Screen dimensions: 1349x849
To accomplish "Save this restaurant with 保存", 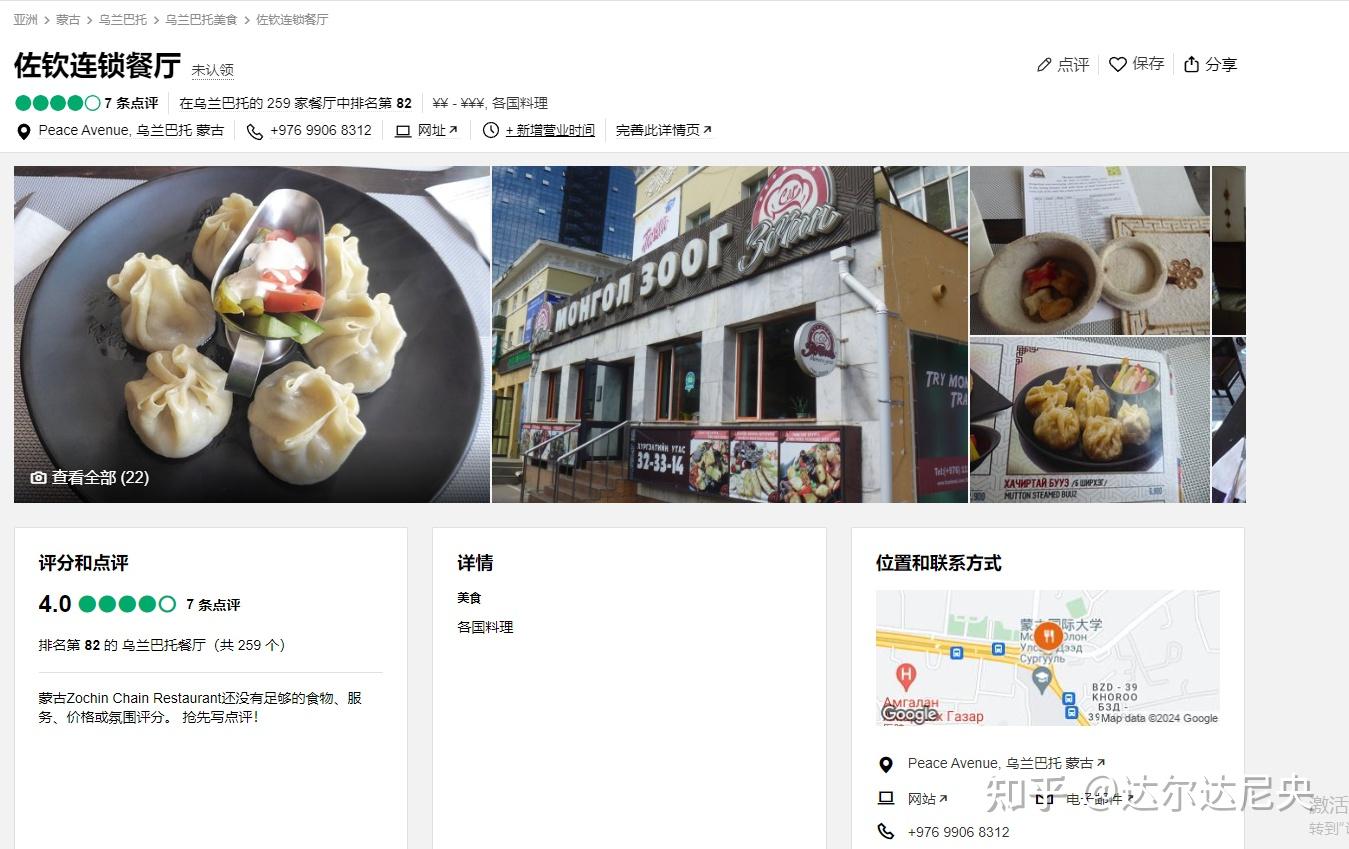I will coord(1138,64).
